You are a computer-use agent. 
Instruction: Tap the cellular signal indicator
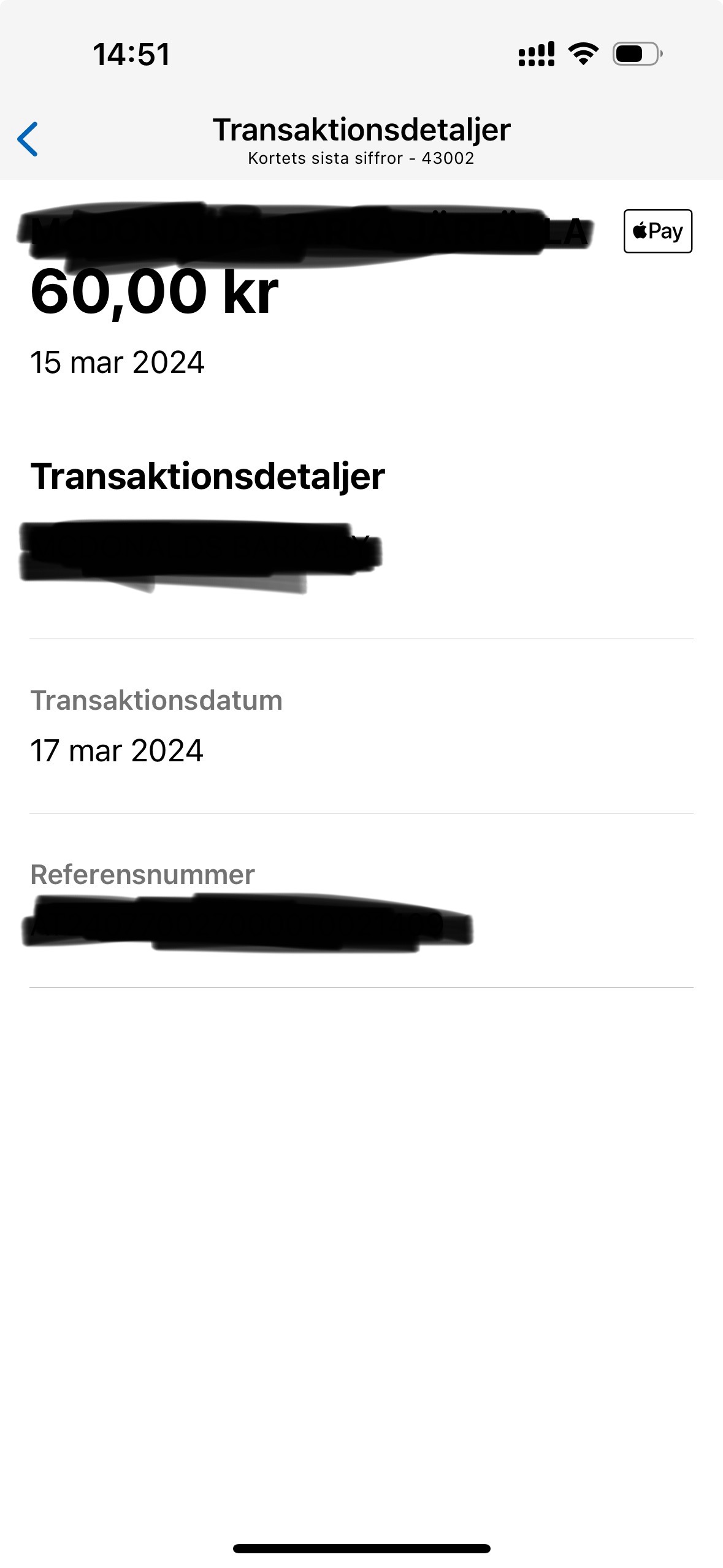pos(536,55)
